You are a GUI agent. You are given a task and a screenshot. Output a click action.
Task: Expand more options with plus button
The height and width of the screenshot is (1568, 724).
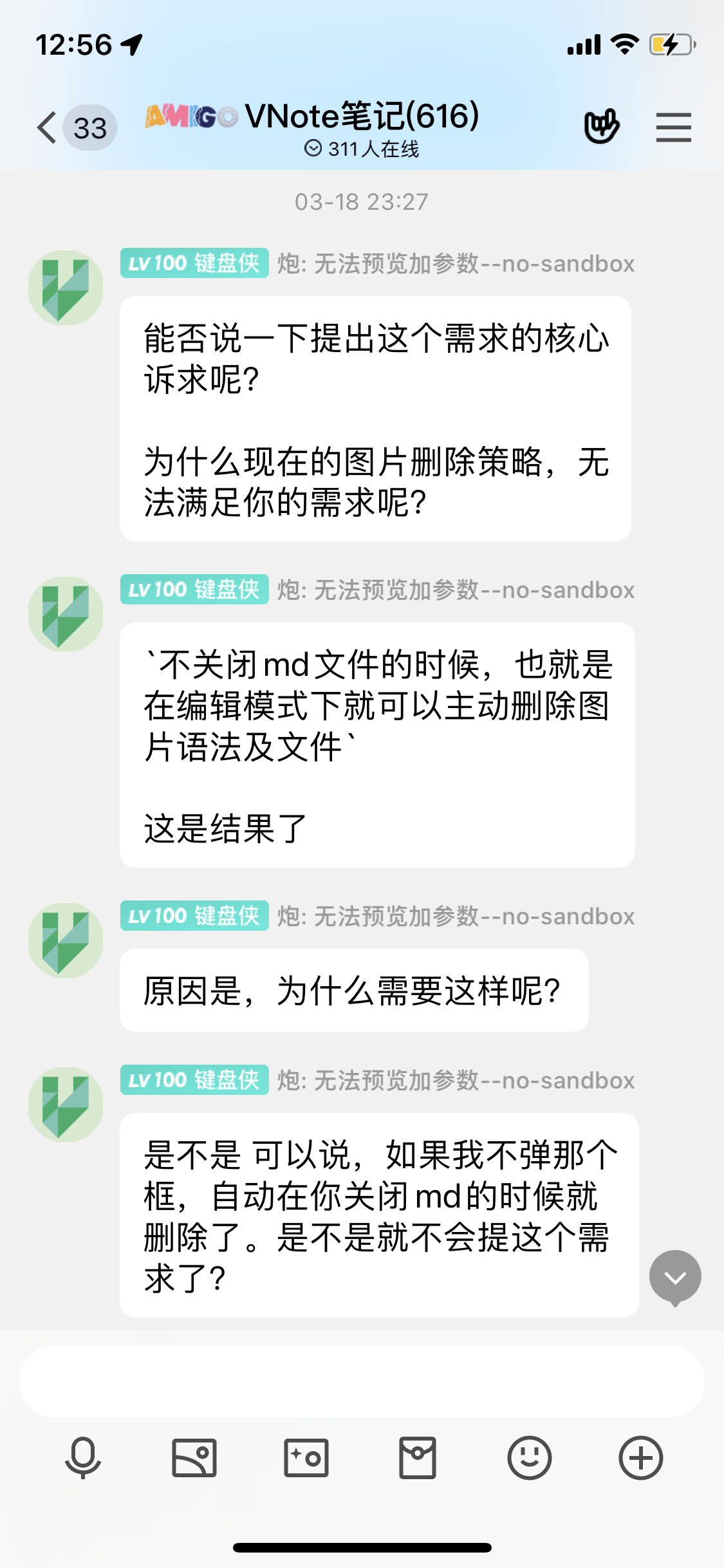click(641, 1457)
